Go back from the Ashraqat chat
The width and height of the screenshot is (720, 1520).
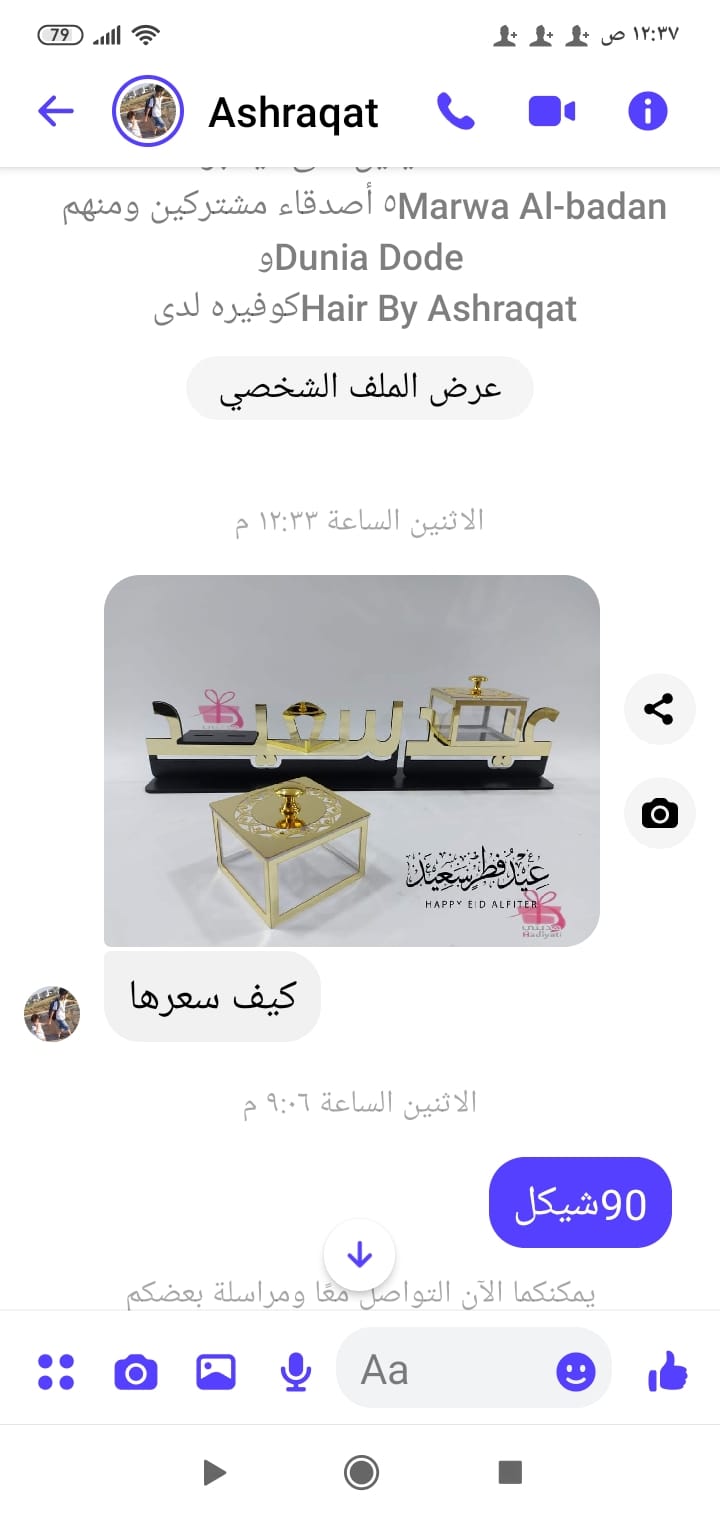[56, 111]
